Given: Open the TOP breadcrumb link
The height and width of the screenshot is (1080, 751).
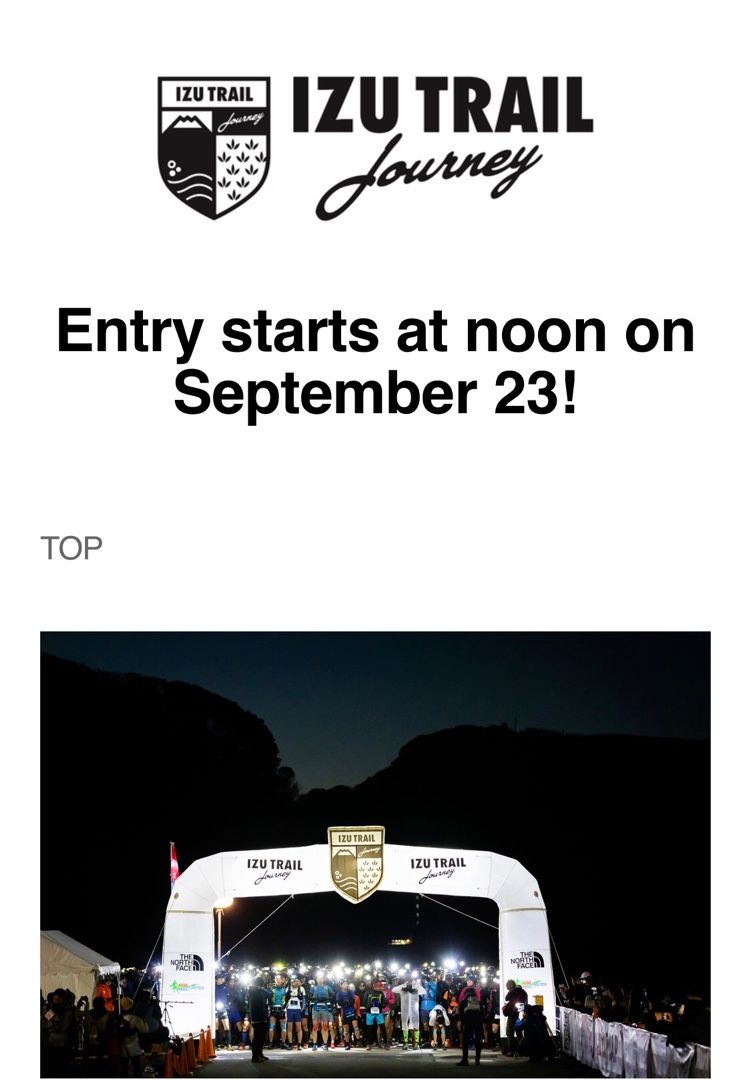Looking at the screenshot, I should (71, 548).
